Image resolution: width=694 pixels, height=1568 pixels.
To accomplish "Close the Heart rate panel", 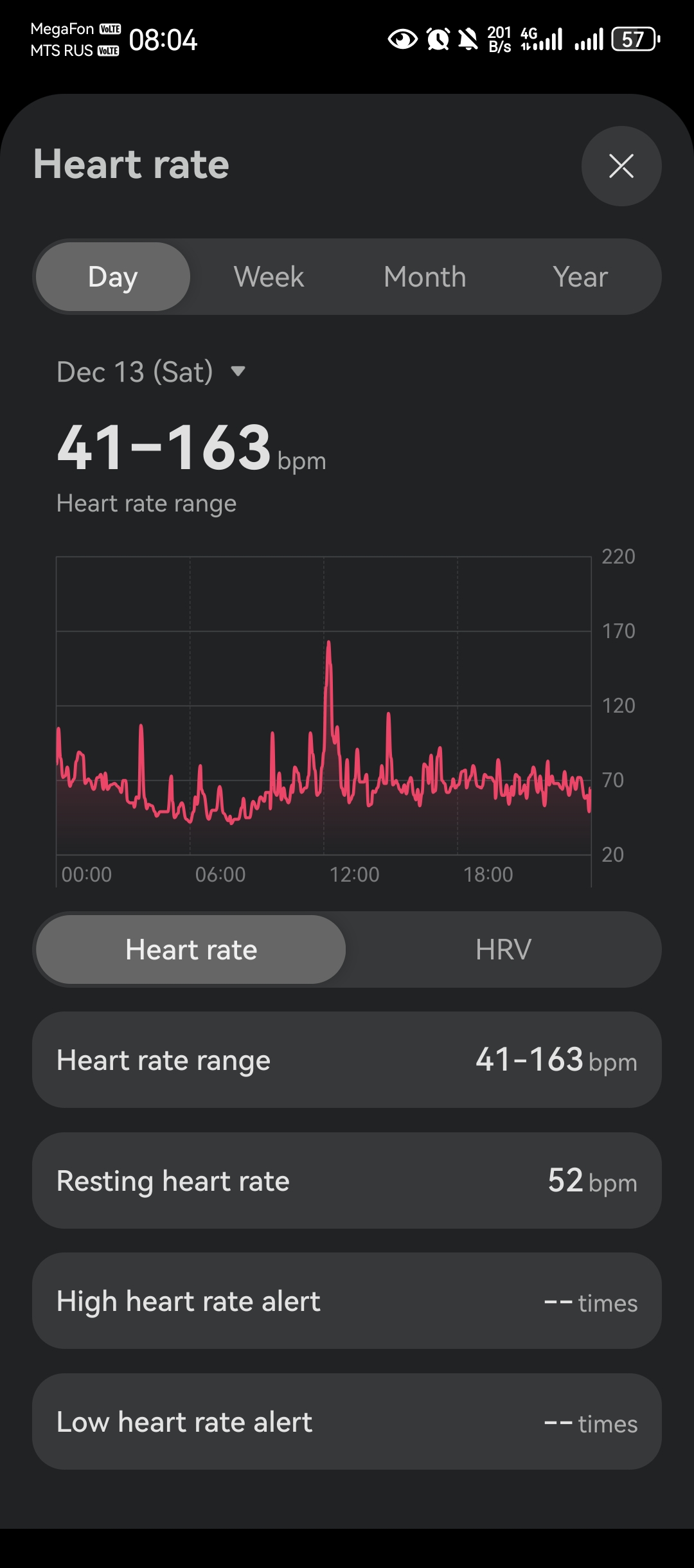I will [621, 166].
